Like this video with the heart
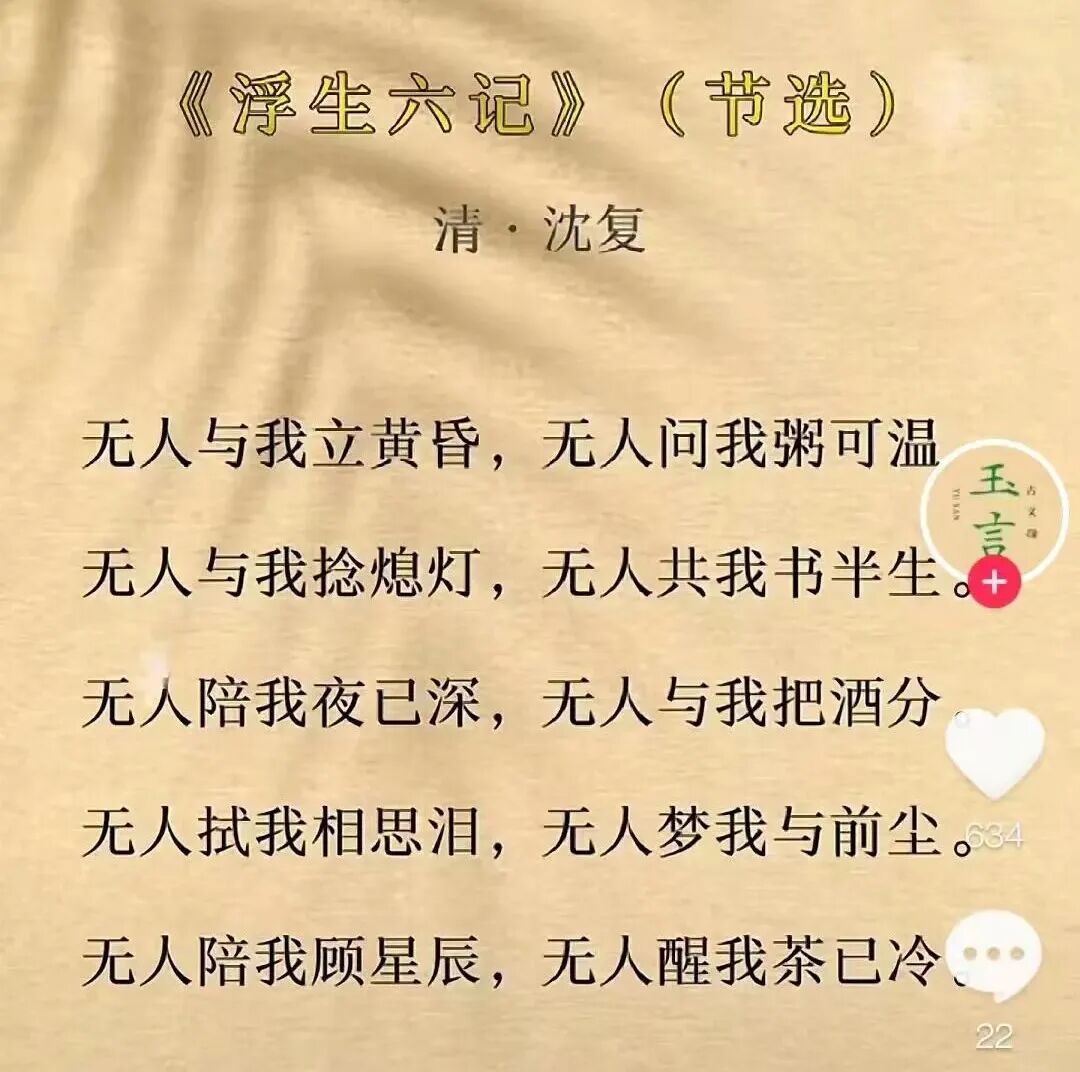Image resolution: width=1080 pixels, height=1072 pixels. (x=994, y=751)
